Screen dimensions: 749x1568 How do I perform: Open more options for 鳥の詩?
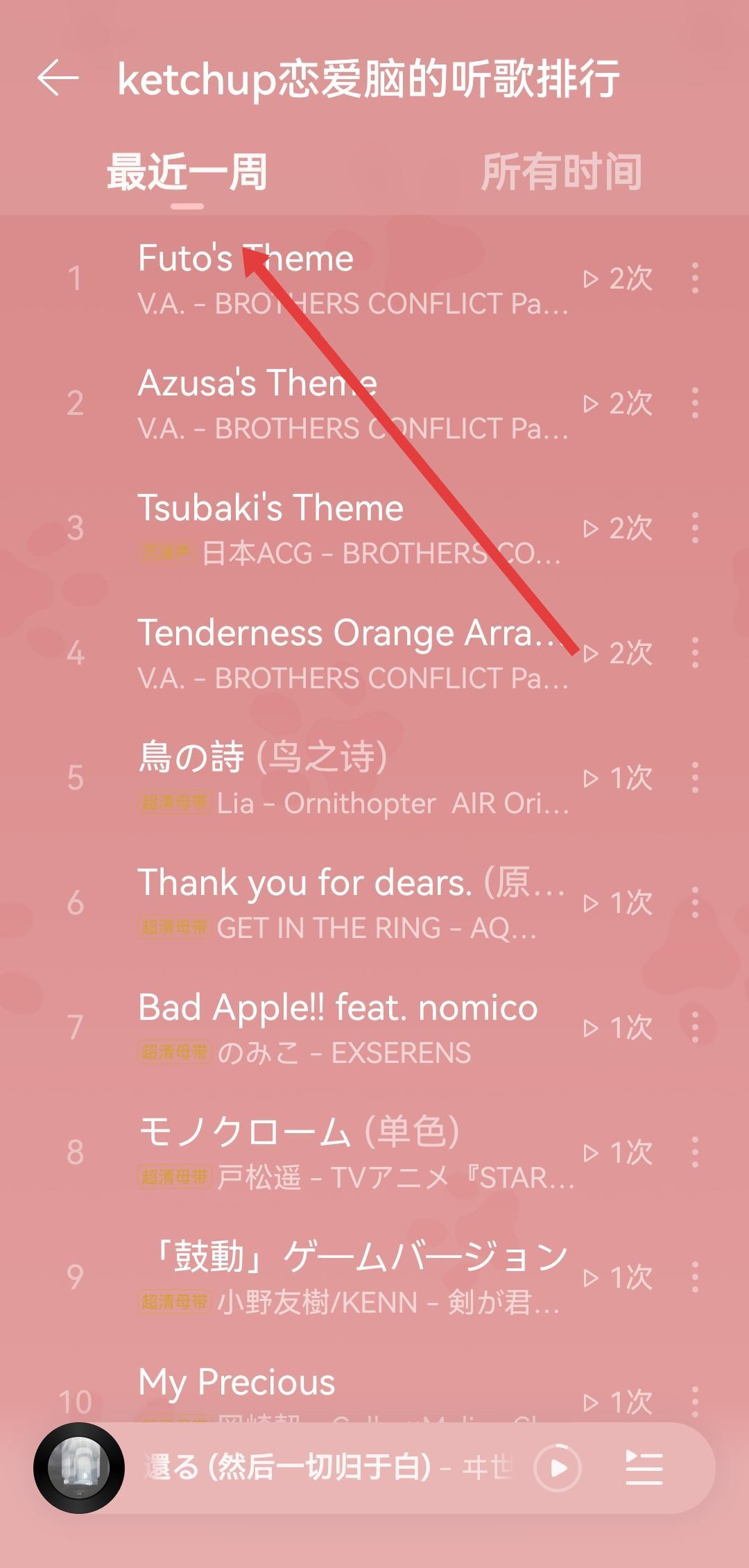(x=695, y=778)
